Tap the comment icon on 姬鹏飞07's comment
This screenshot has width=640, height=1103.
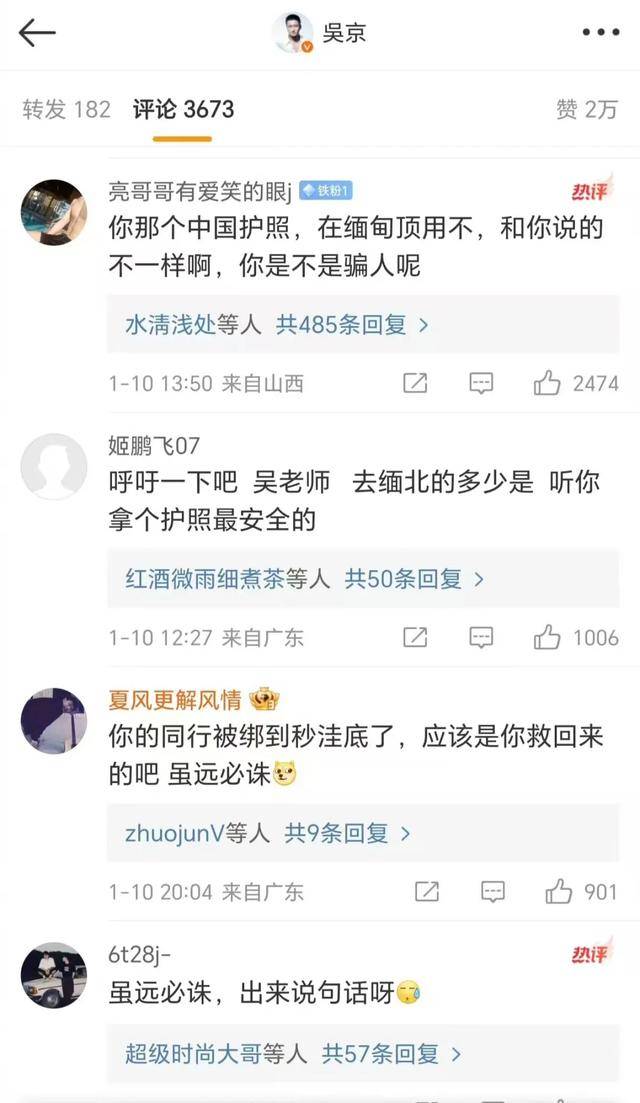pos(481,638)
